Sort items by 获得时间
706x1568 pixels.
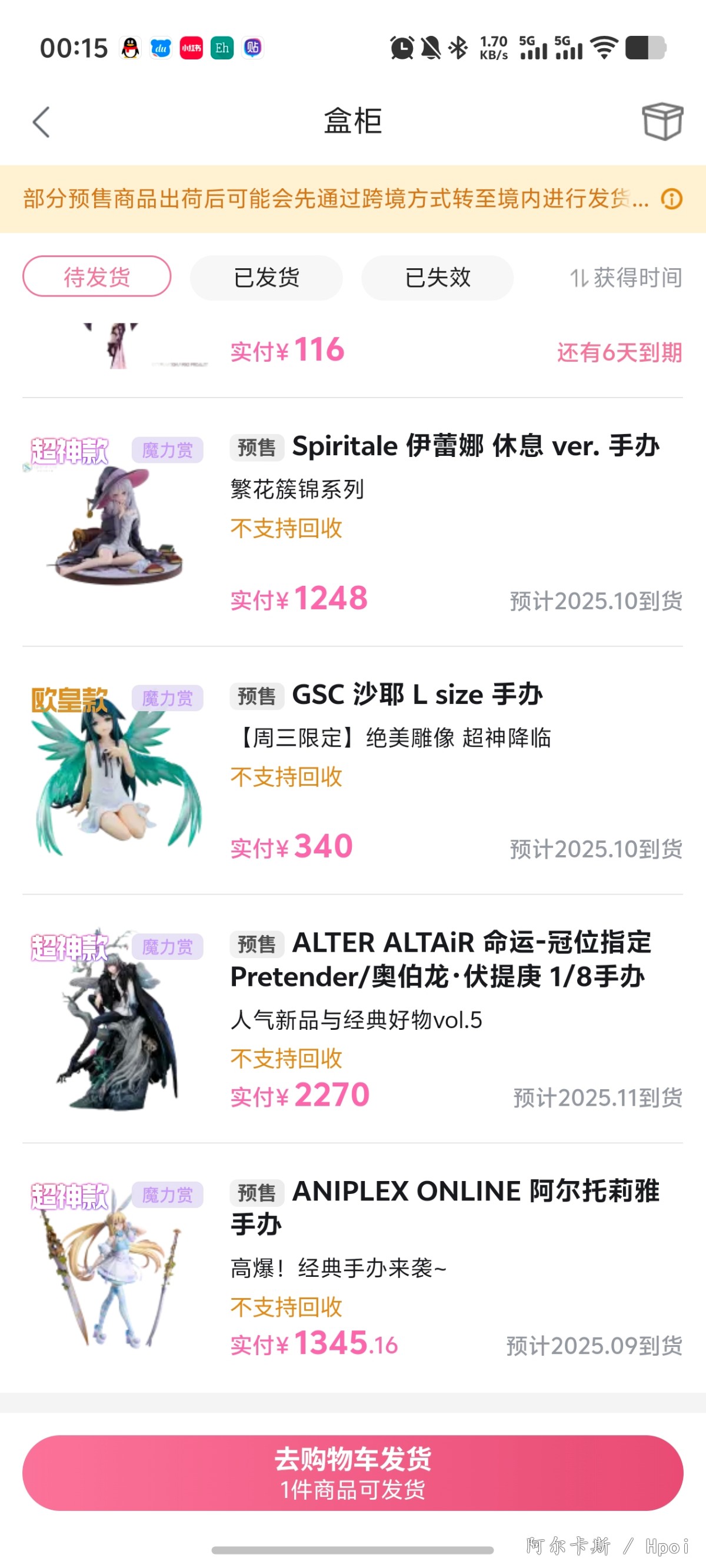[625, 278]
